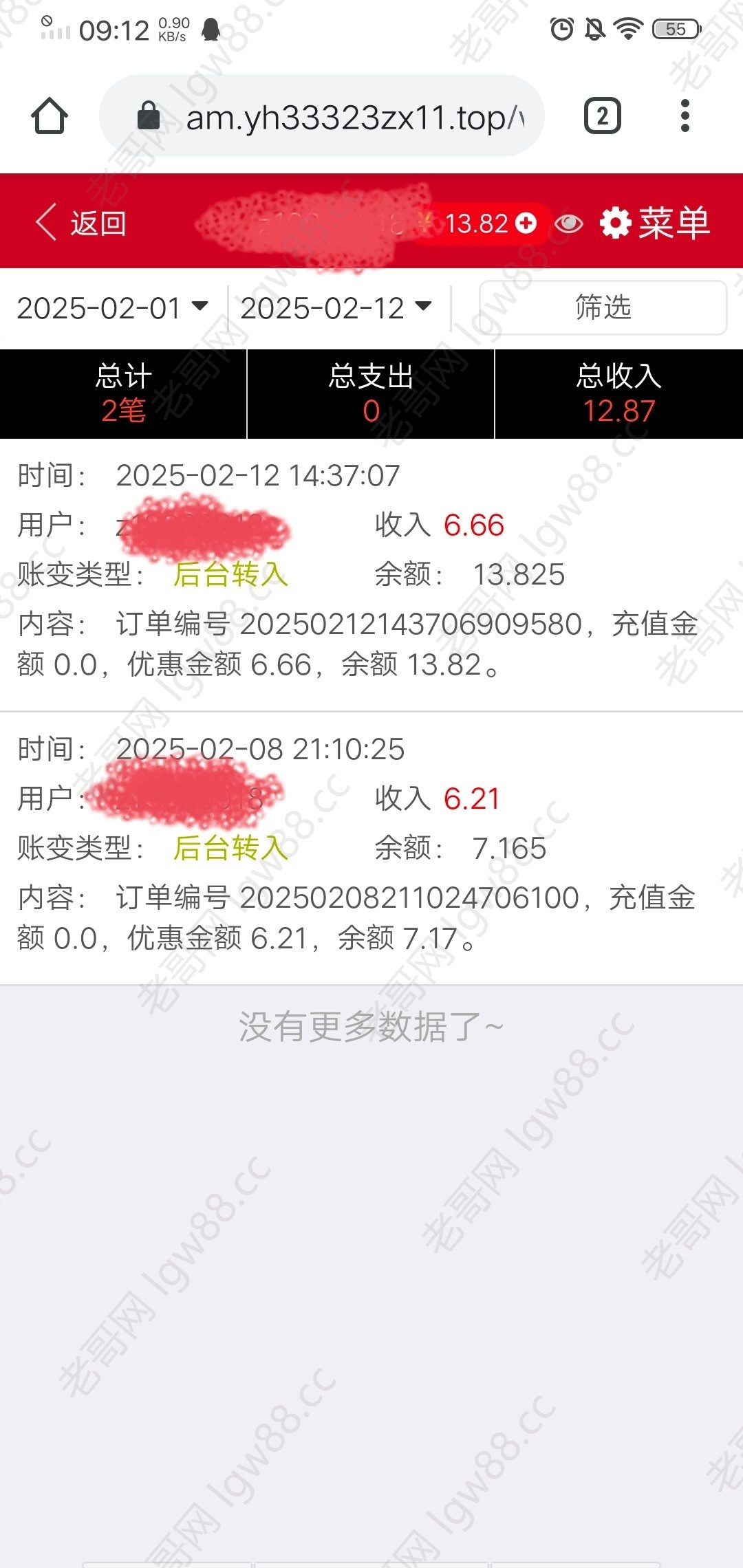Tap 返回 to go back

pos(81,223)
